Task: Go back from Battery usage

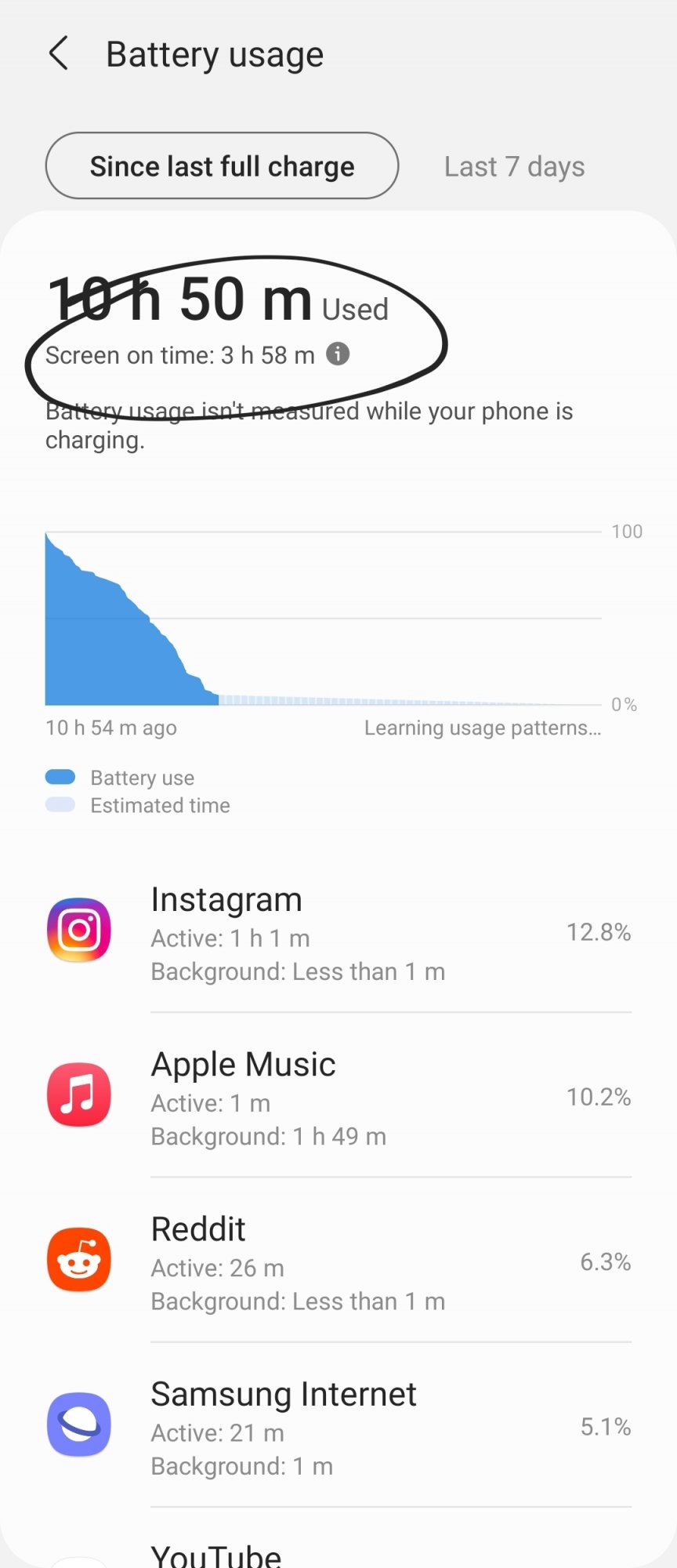Action: point(59,54)
